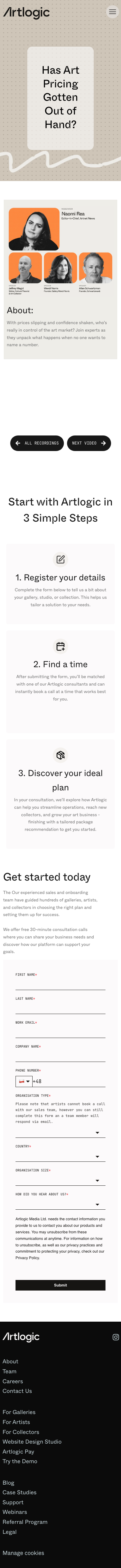Go to the Webinars page
This screenshot has width=121, height=1568.
pyautogui.click(x=15, y=1511)
